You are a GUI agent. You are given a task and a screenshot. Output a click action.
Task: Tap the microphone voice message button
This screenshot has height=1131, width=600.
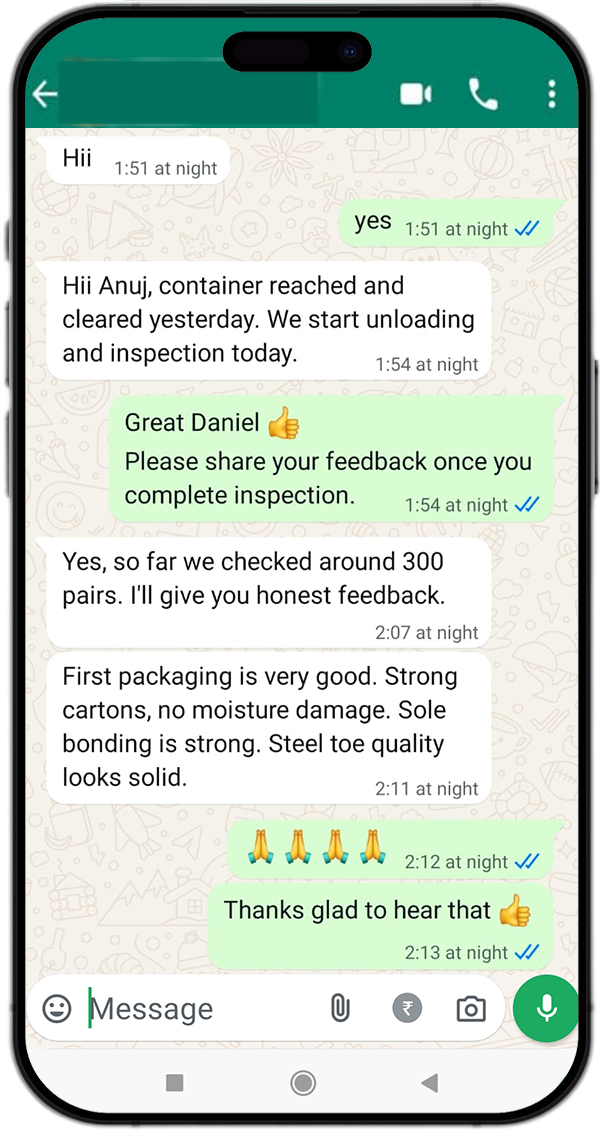click(546, 1008)
